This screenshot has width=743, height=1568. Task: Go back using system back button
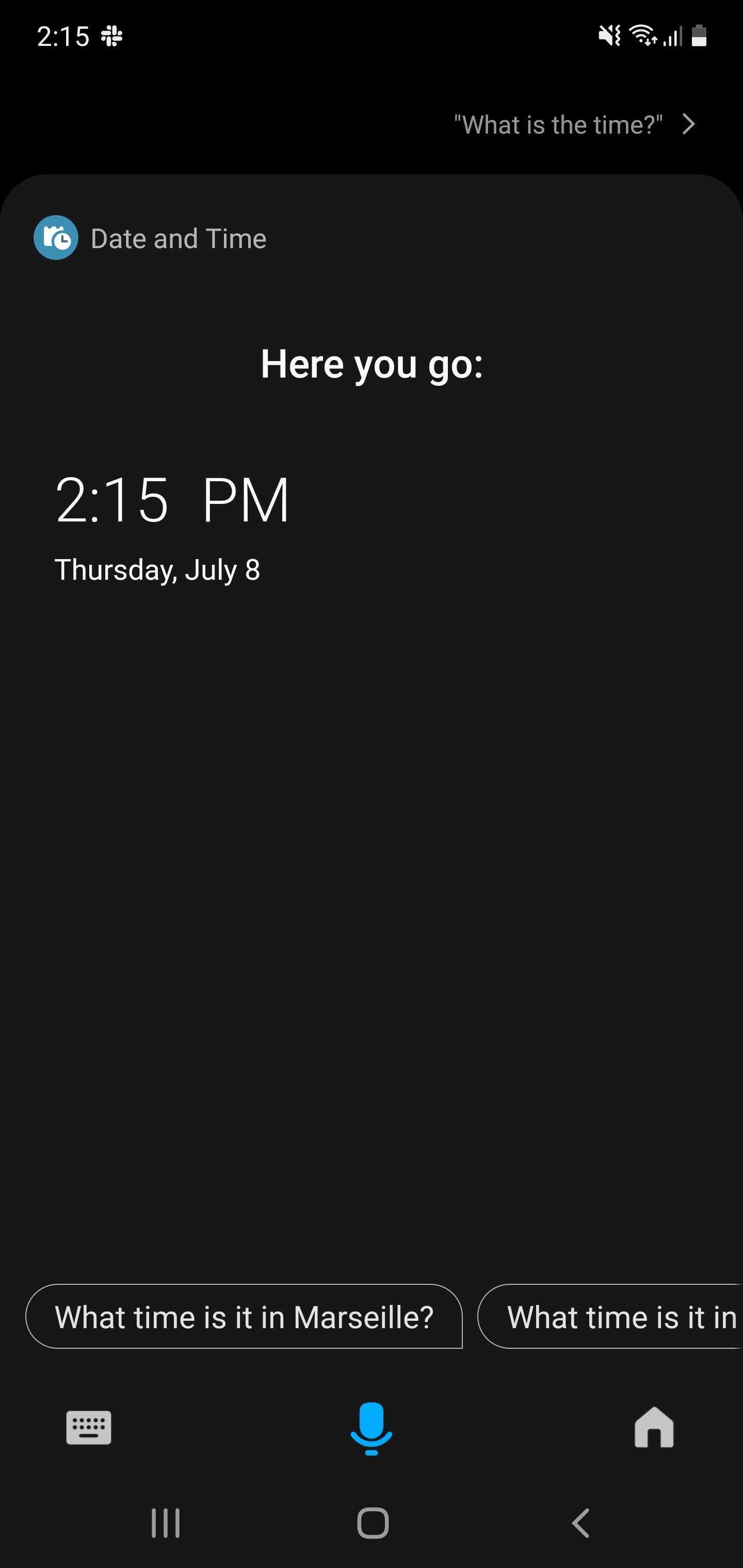pos(580,1524)
